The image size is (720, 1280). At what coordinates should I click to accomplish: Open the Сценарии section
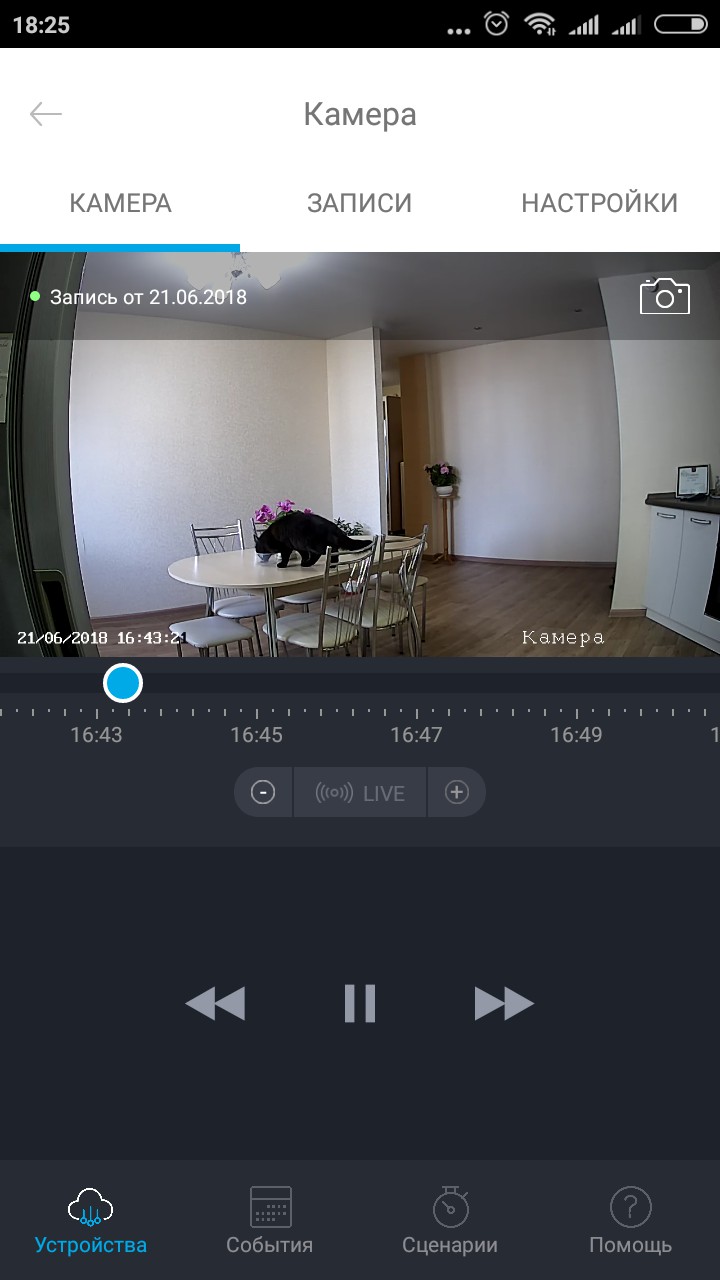coord(450,1220)
